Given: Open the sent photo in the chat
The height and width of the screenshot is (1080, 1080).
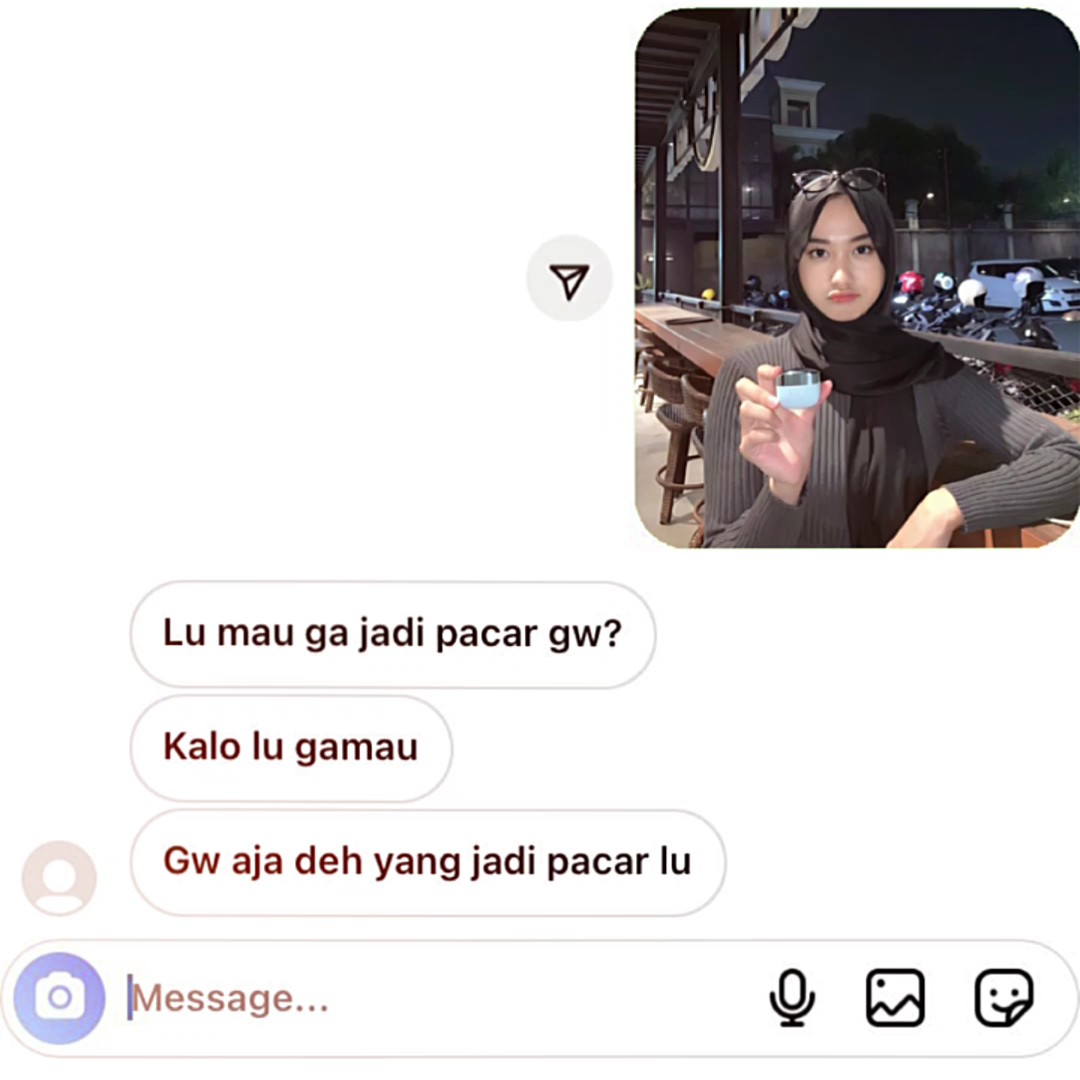Looking at the screenshot, I should pos(857,278).
